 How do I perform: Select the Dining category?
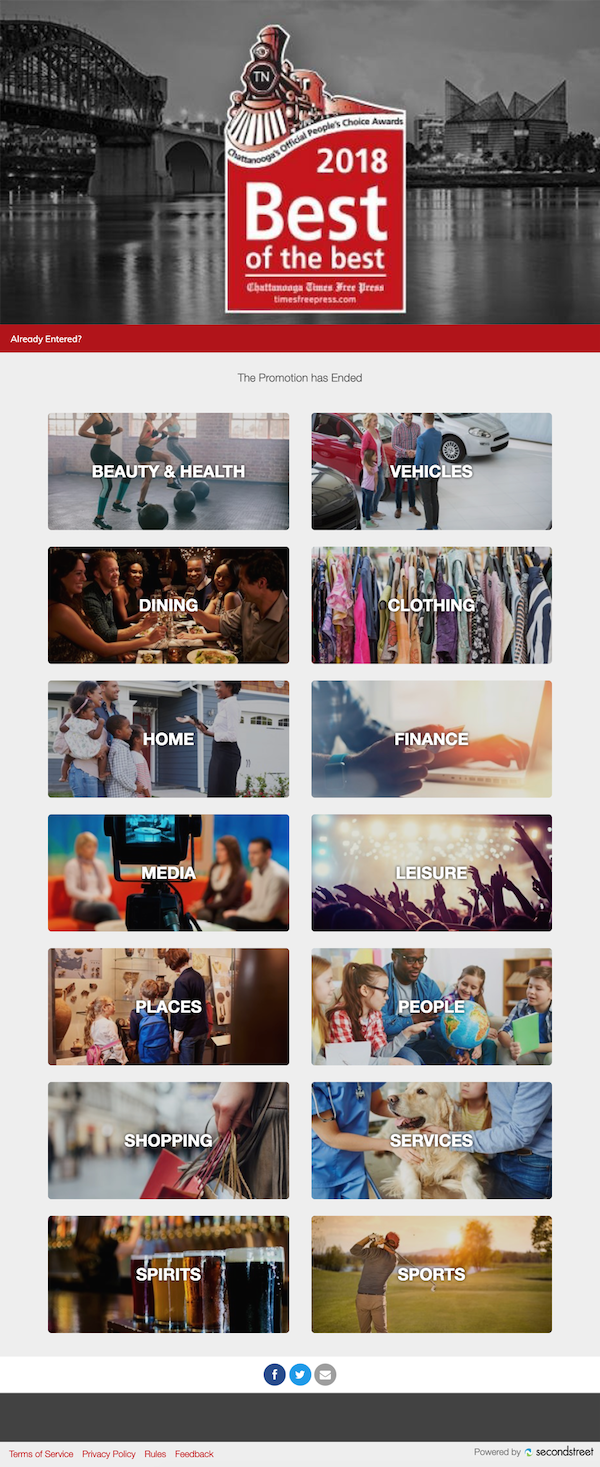pos(168,605)
